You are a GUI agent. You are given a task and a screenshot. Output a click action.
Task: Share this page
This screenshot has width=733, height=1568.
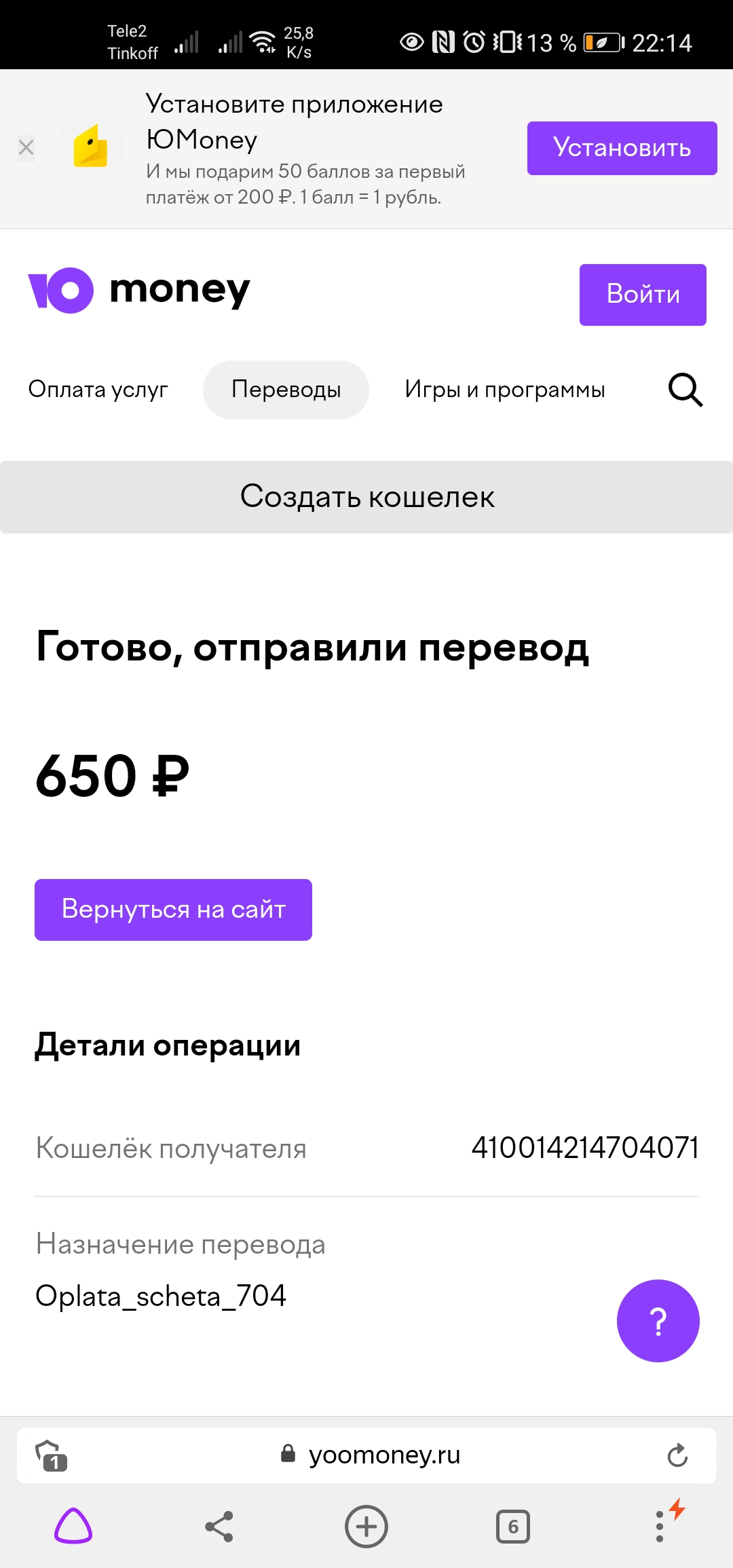(x=219, y=1527)
